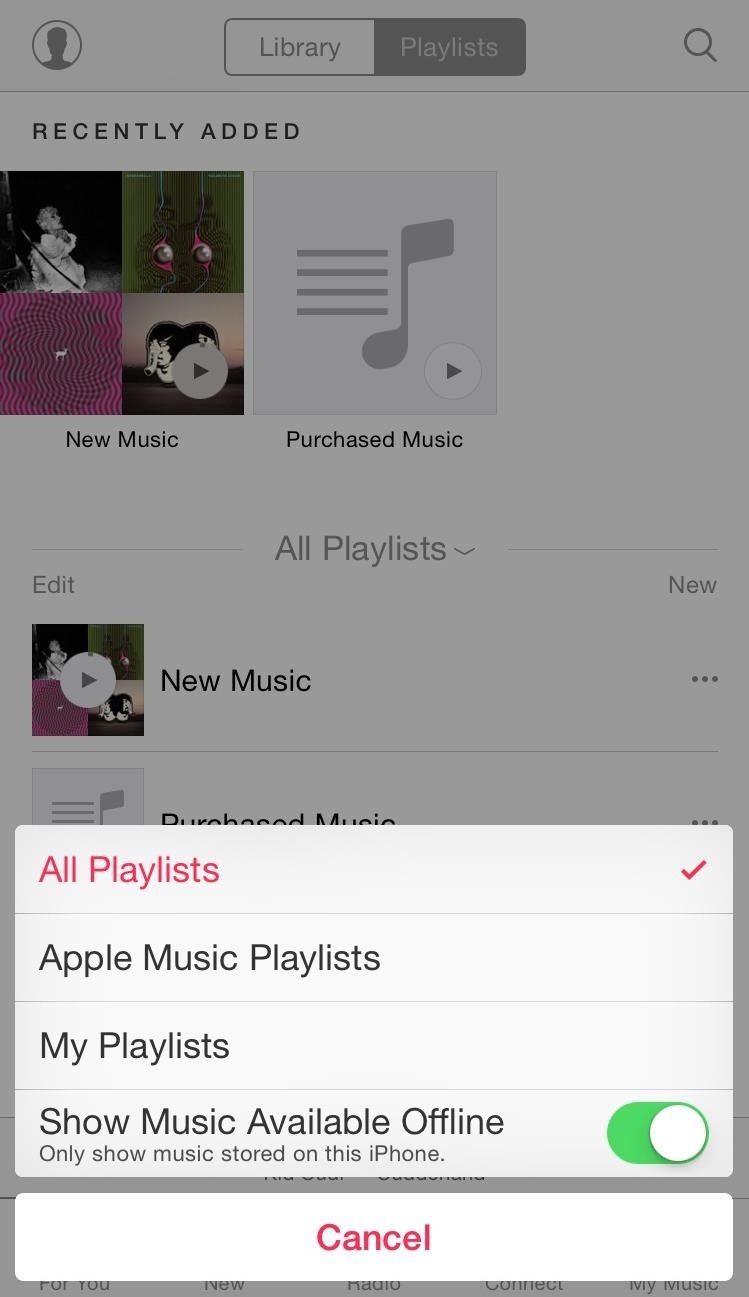Tap Edit to modify playlists
Viewport: 749px width, 1297px height.
(x=53, y=584)
